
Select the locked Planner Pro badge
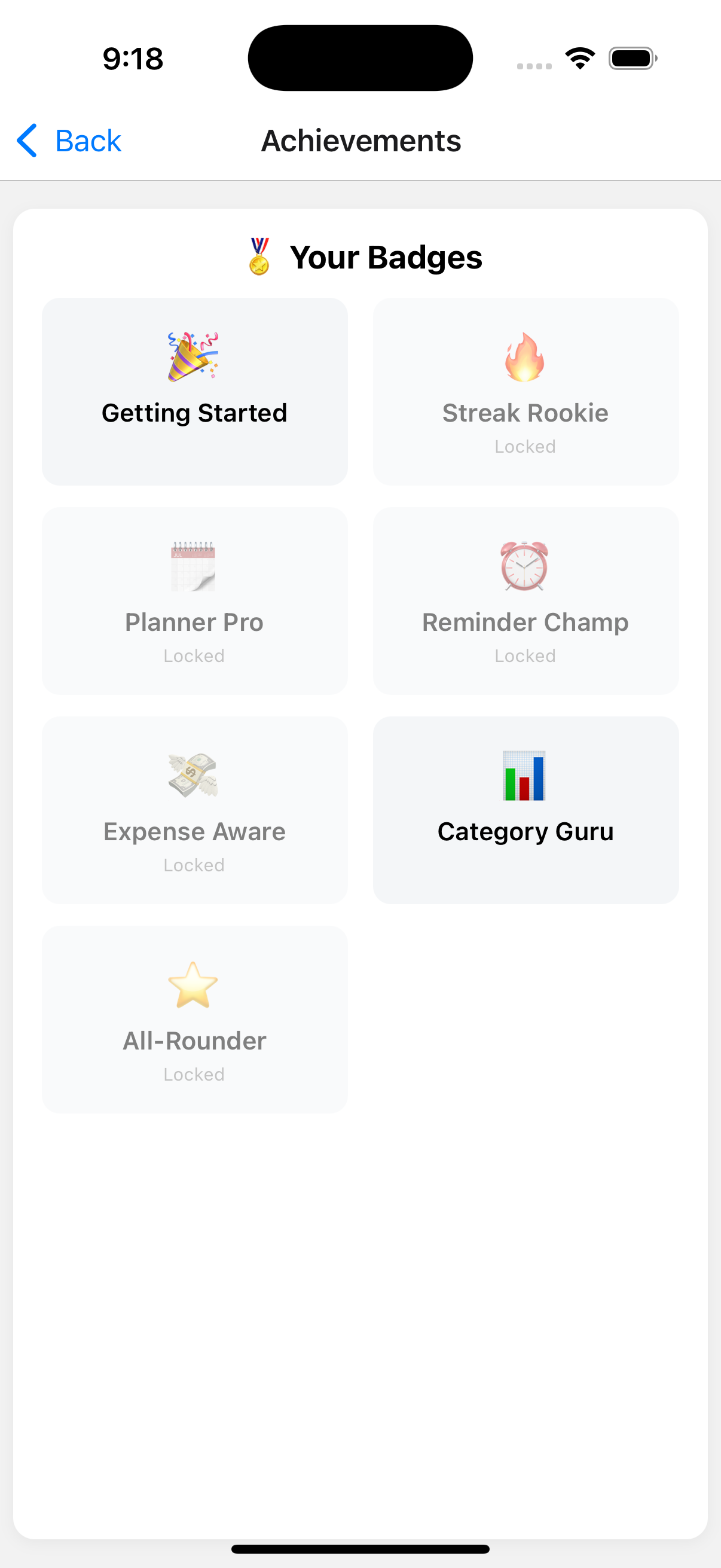coord(194,600)
